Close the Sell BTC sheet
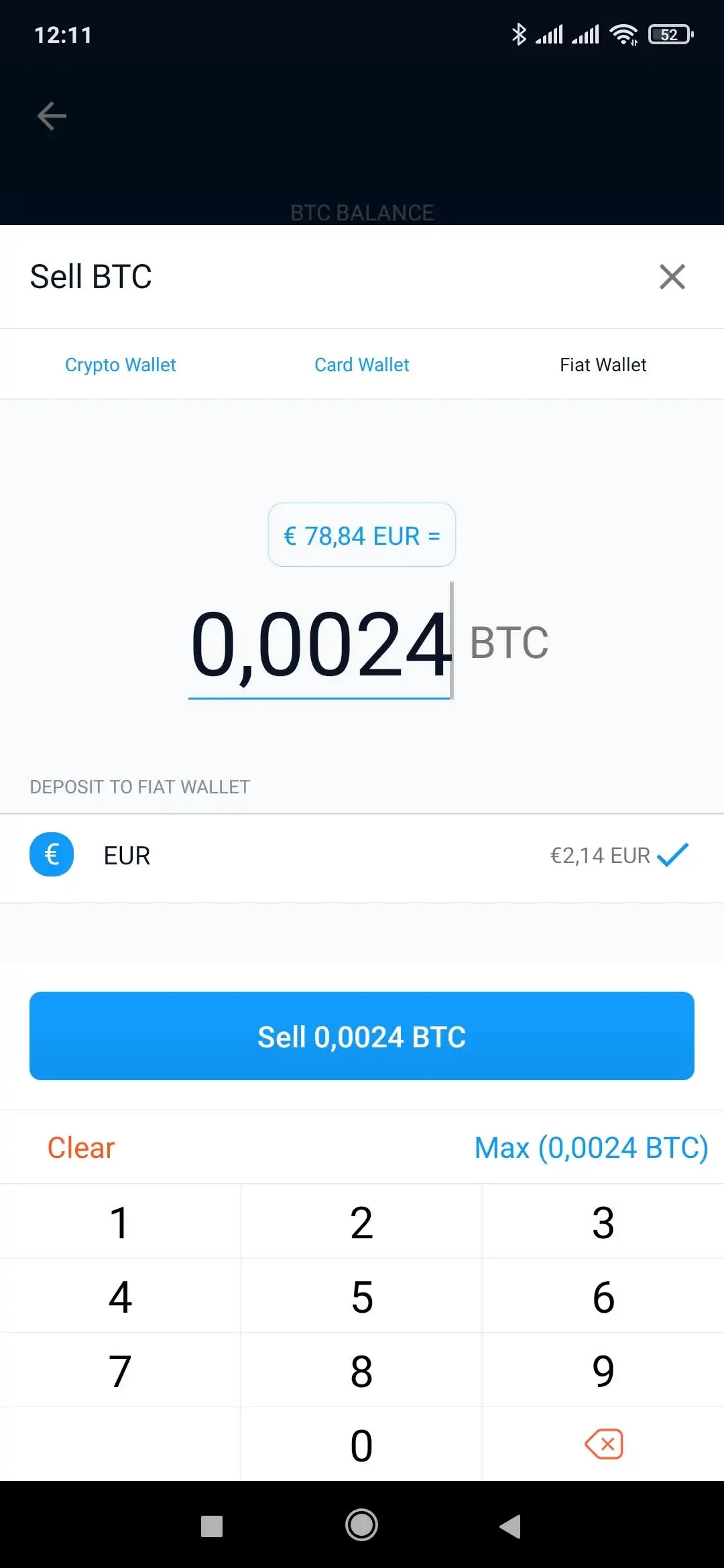Image resolution: width=724 pixels, height=1568 pixels. pyautogui.click(x=672, y=277)
